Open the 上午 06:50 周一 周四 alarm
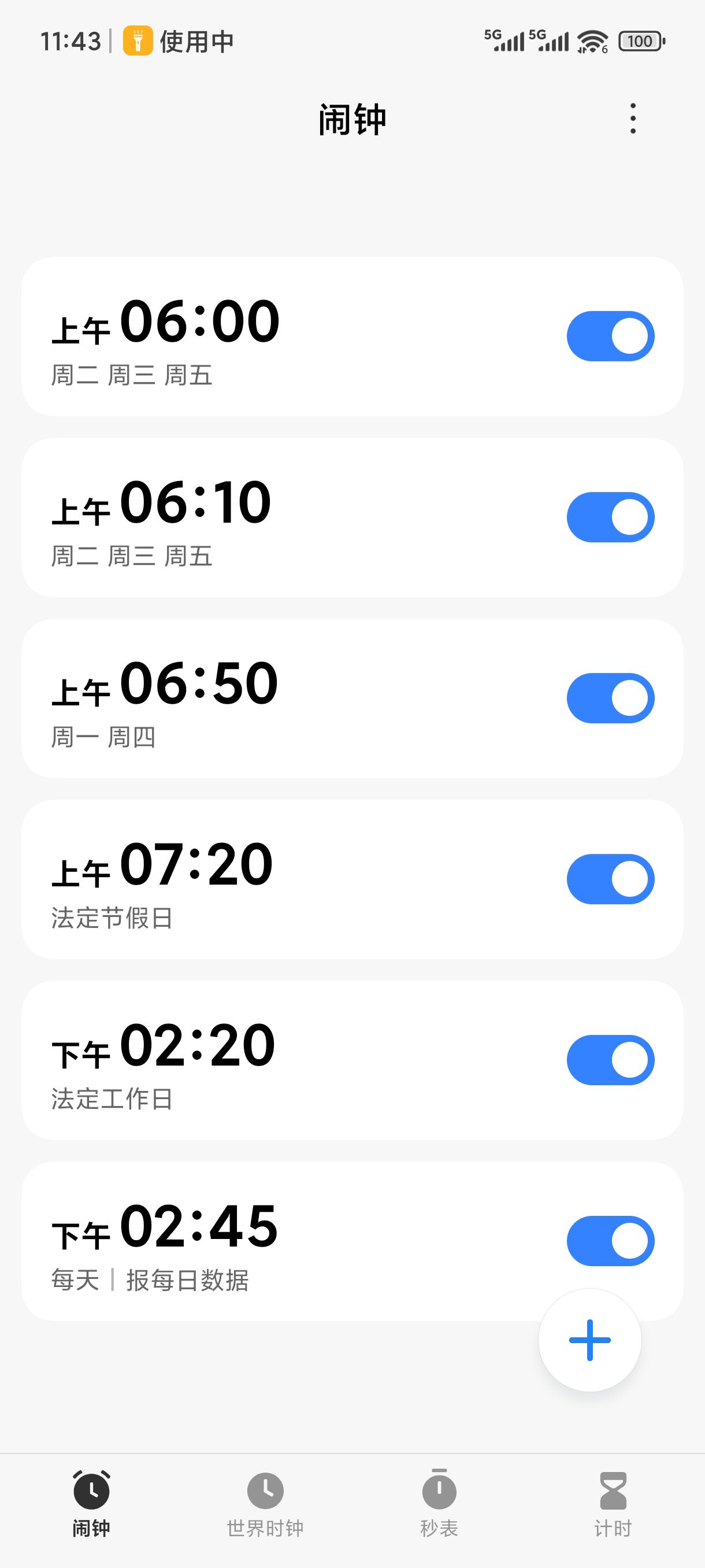The width and height of the screenshot is (705, 1568). click(x=243, y=698)
